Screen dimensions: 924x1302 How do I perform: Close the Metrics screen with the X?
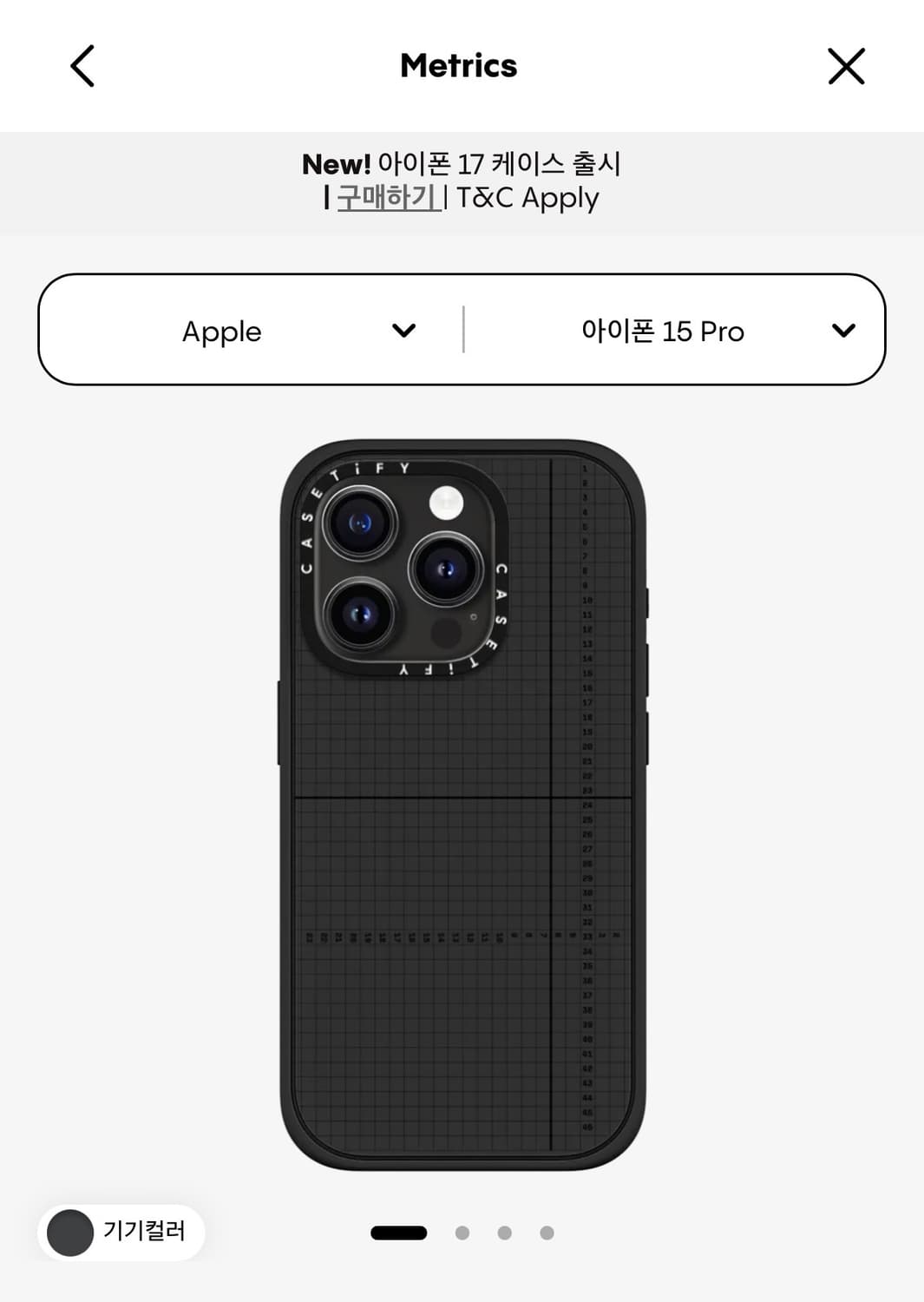pyautogui.click(x=846, y=66)
